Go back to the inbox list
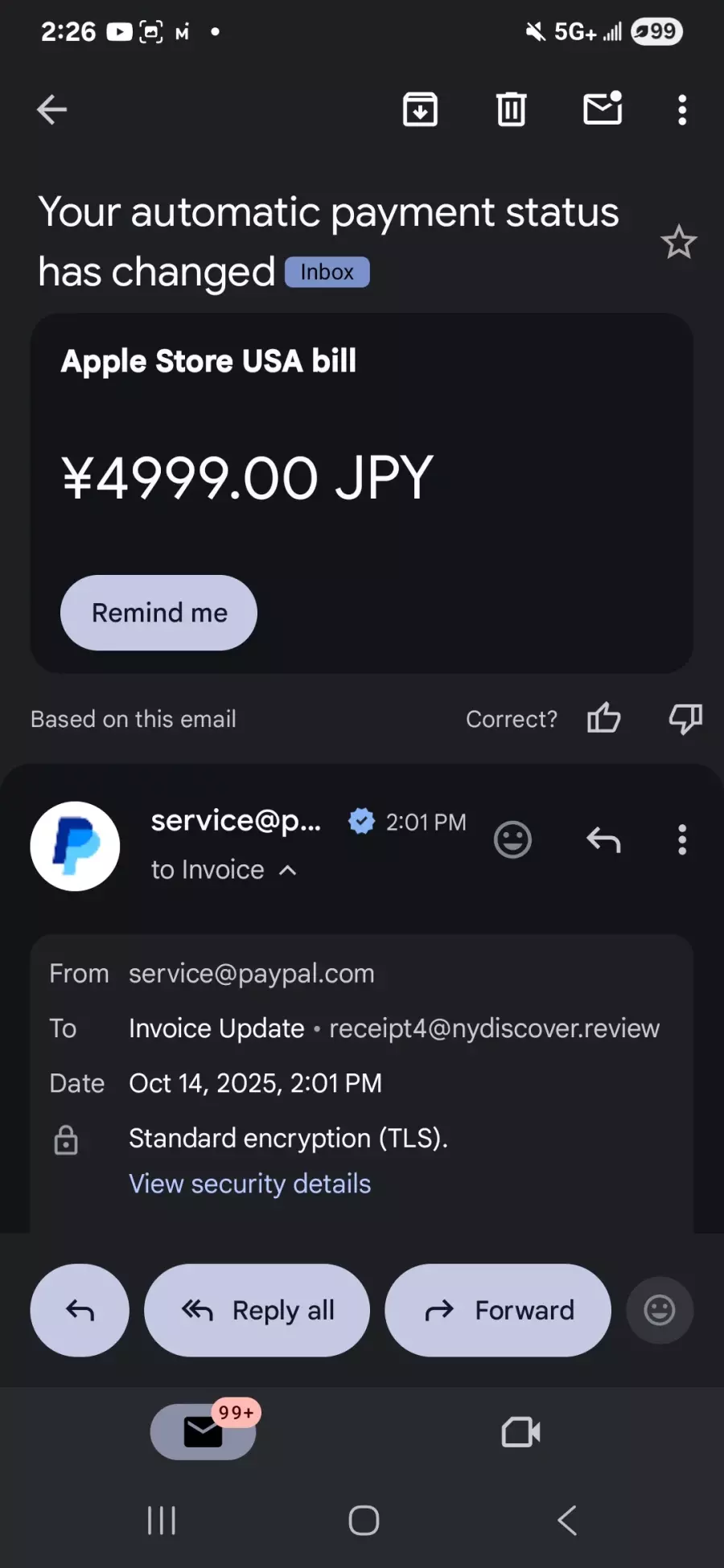 coord(51,110)
